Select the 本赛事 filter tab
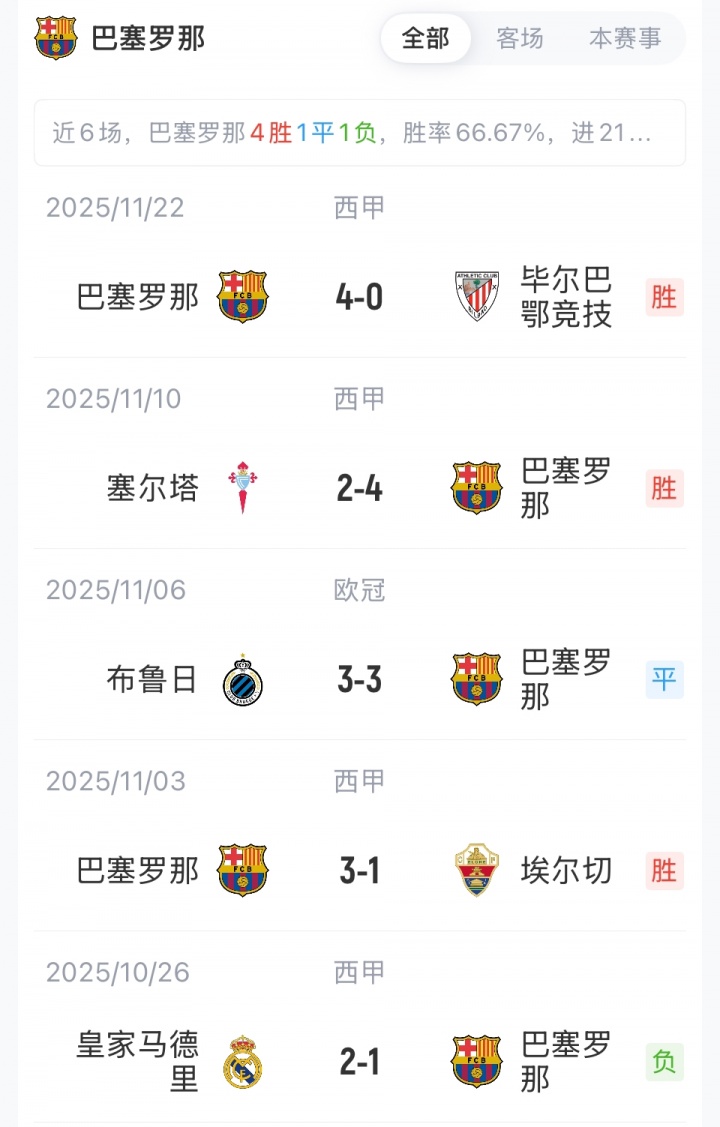The height and width of the screenshot is (1127, 720). [x=625, y=39]
